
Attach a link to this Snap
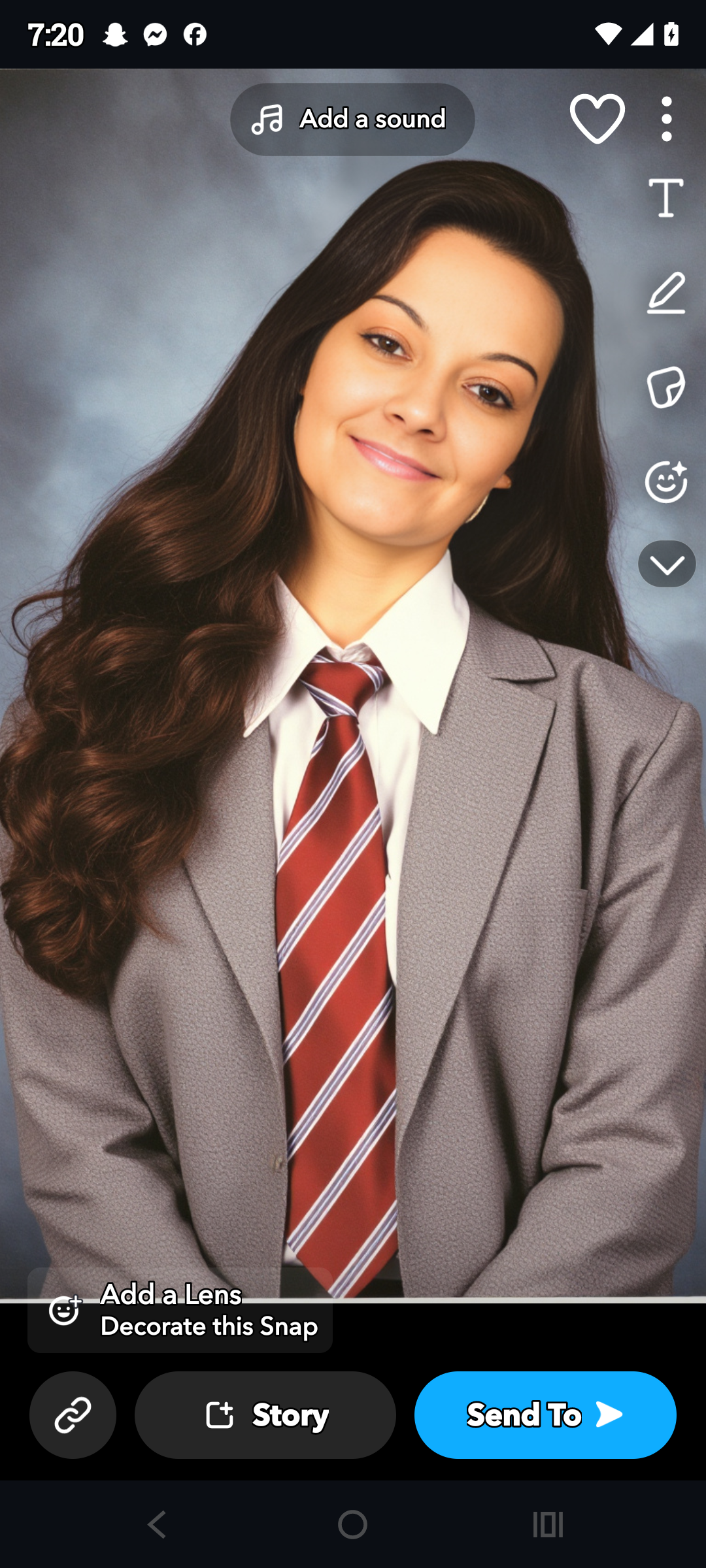[x=73, y=1414]
